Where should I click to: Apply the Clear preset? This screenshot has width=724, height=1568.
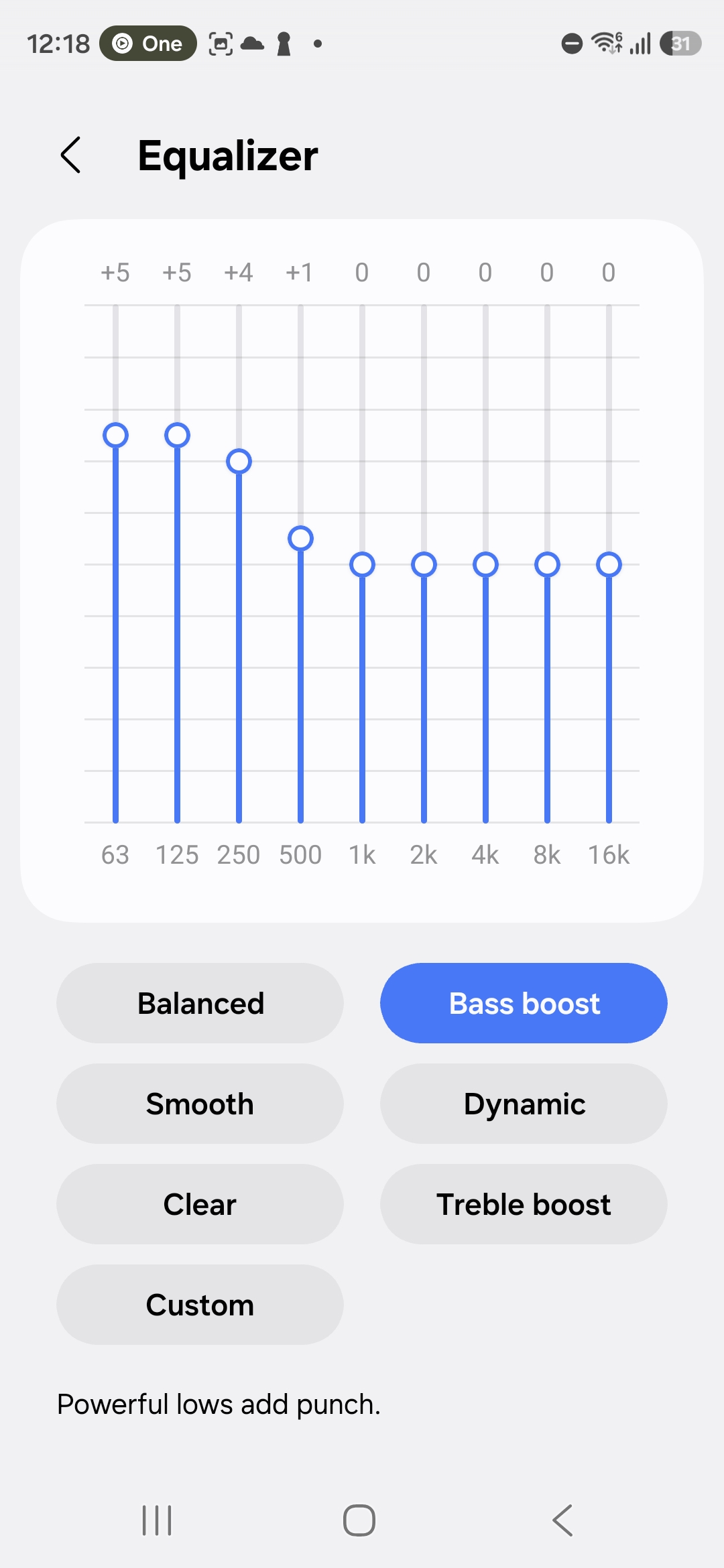tap(200, 1204)
